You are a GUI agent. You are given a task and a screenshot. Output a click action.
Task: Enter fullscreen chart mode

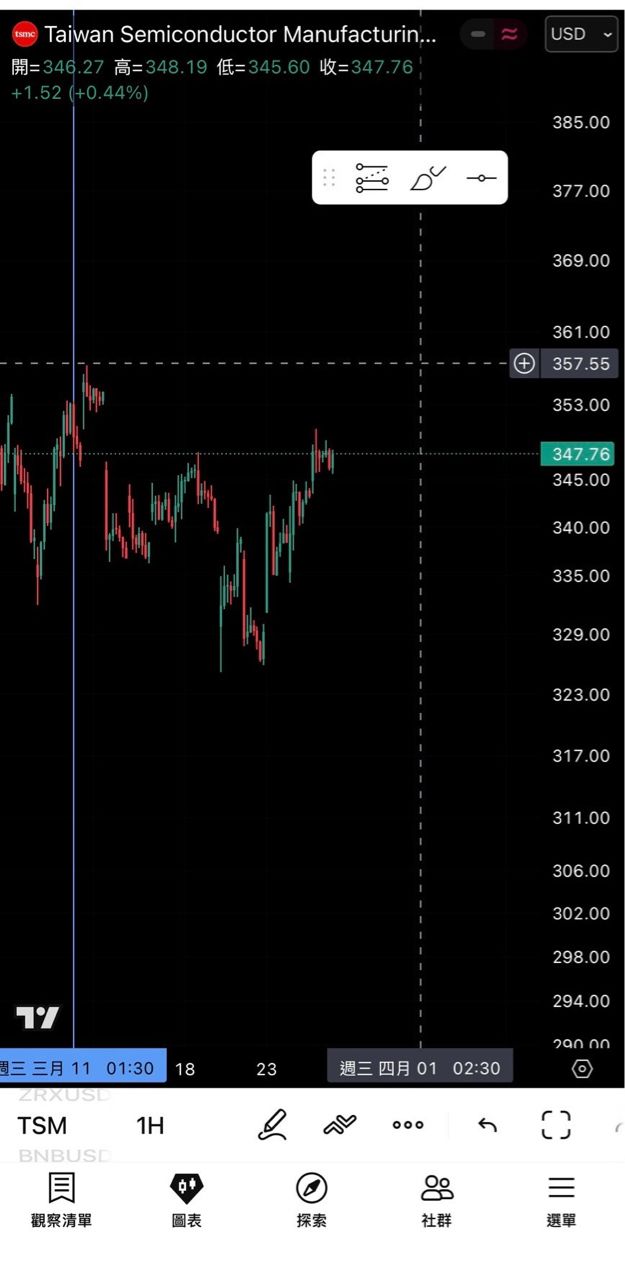click(556, 1126)
